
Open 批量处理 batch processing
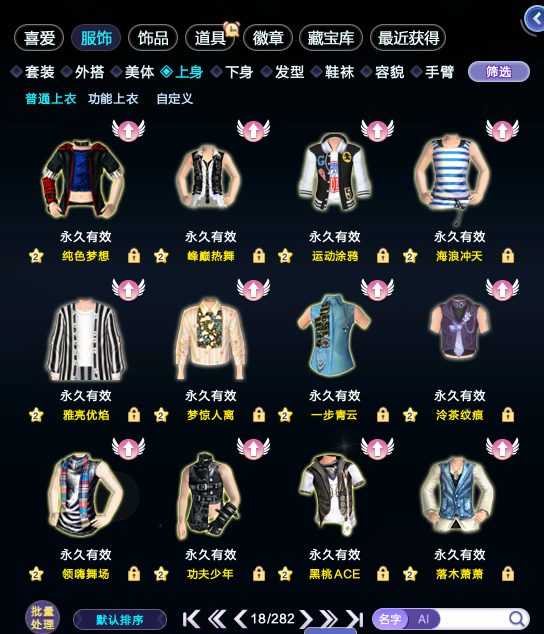(x=42, y=617)
